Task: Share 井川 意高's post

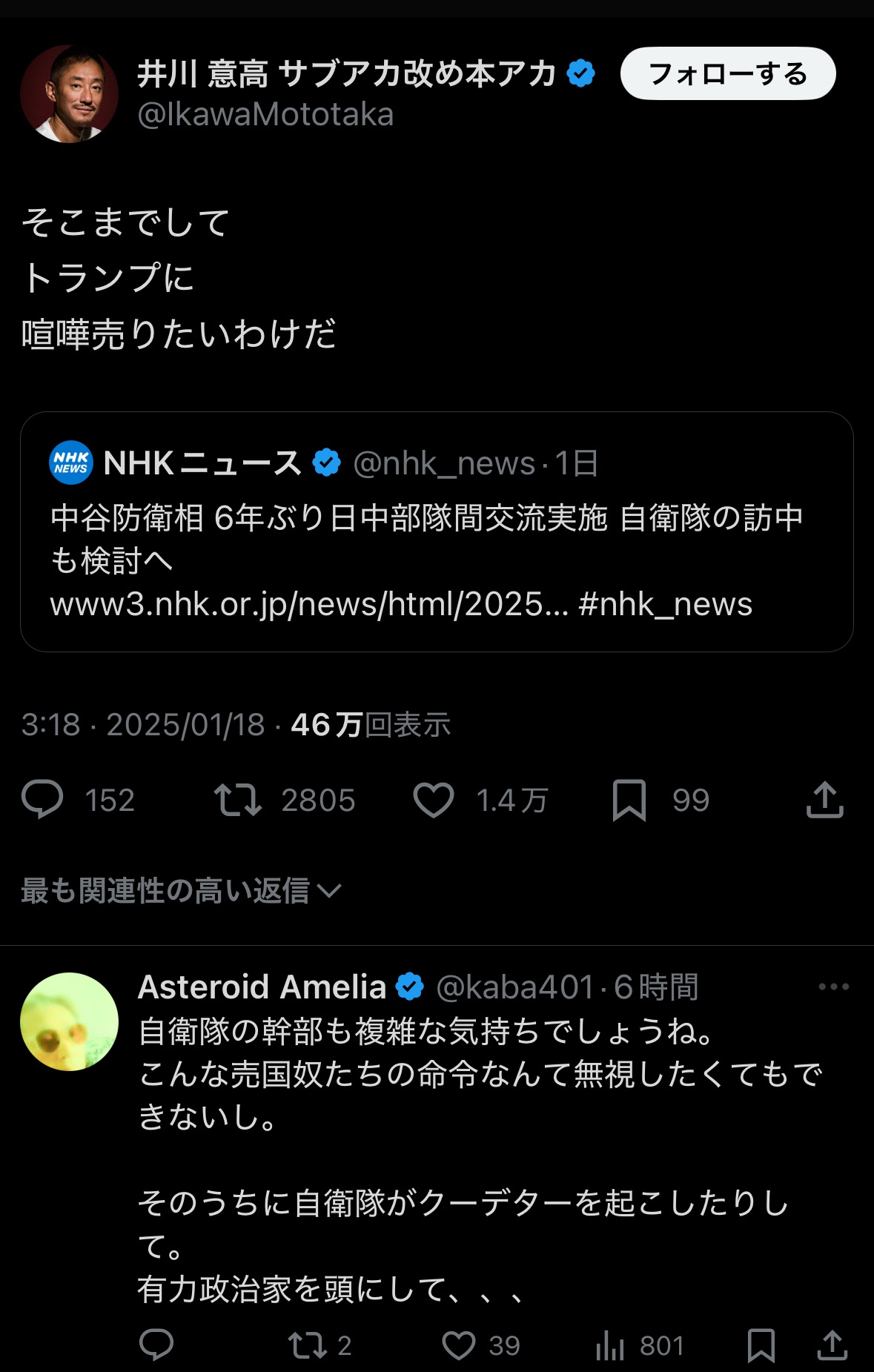Action: (824, 800)
